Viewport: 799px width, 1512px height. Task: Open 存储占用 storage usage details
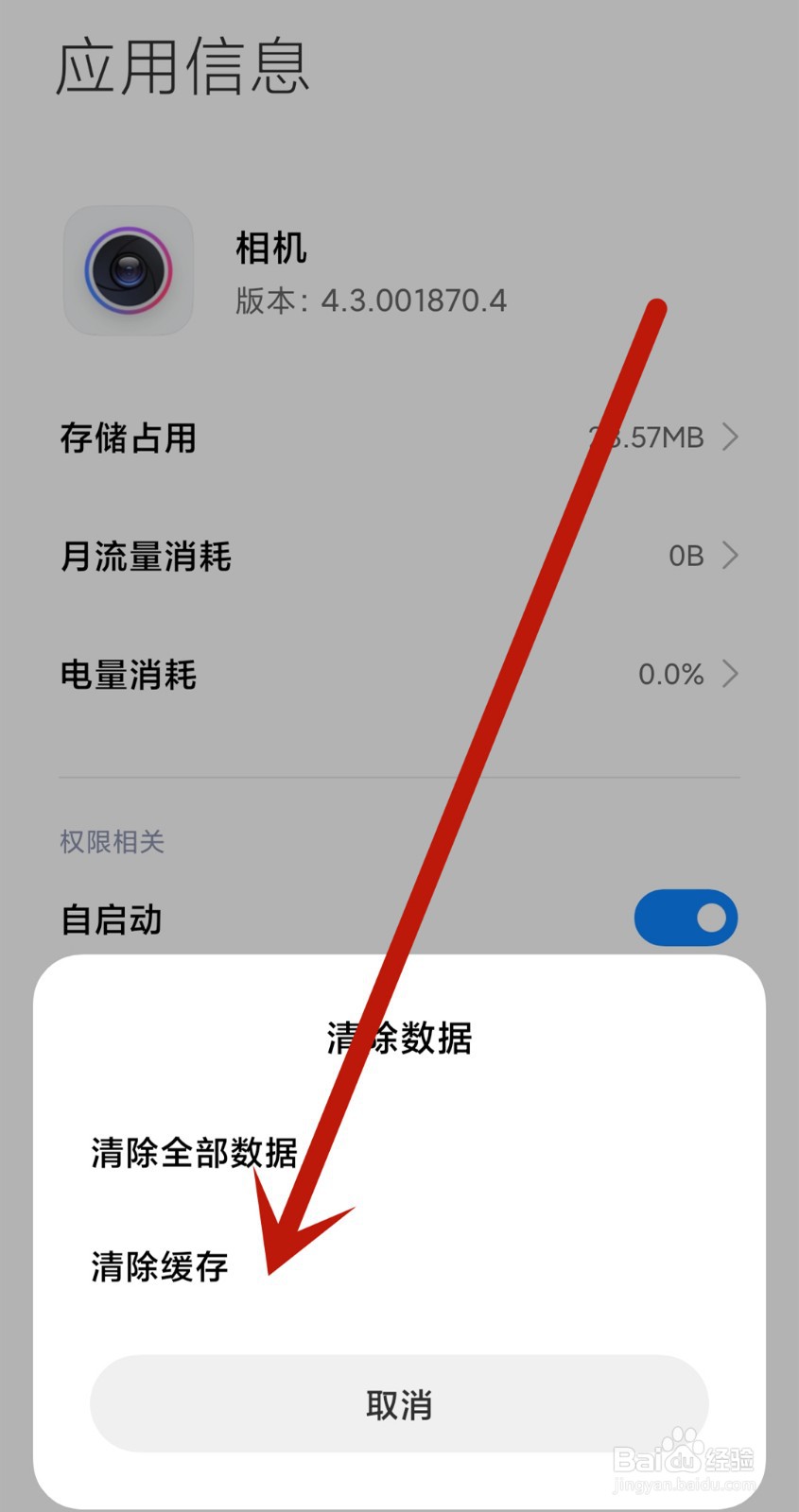pos(397,438)
